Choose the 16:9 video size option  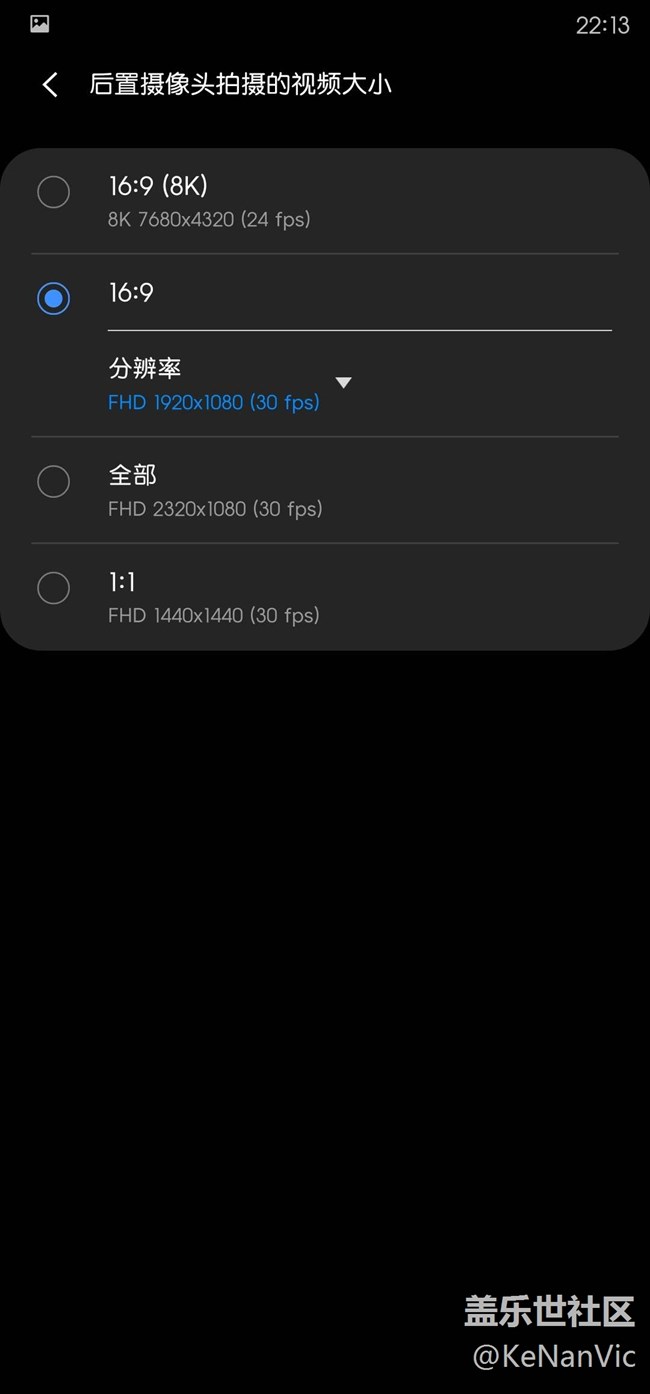[53, 298]
